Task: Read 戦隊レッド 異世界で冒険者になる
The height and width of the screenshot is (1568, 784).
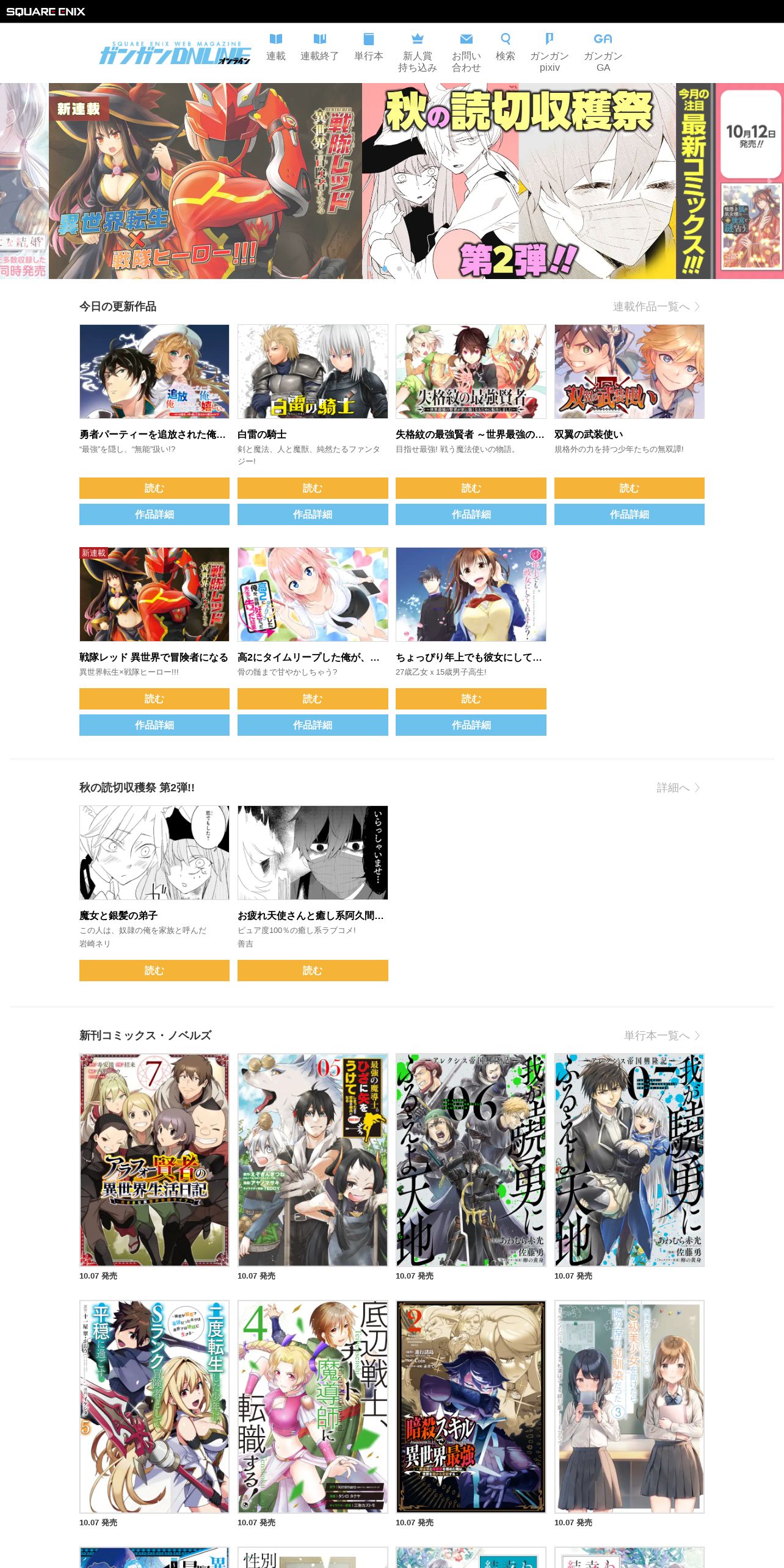Action: (x=154, y=699)
